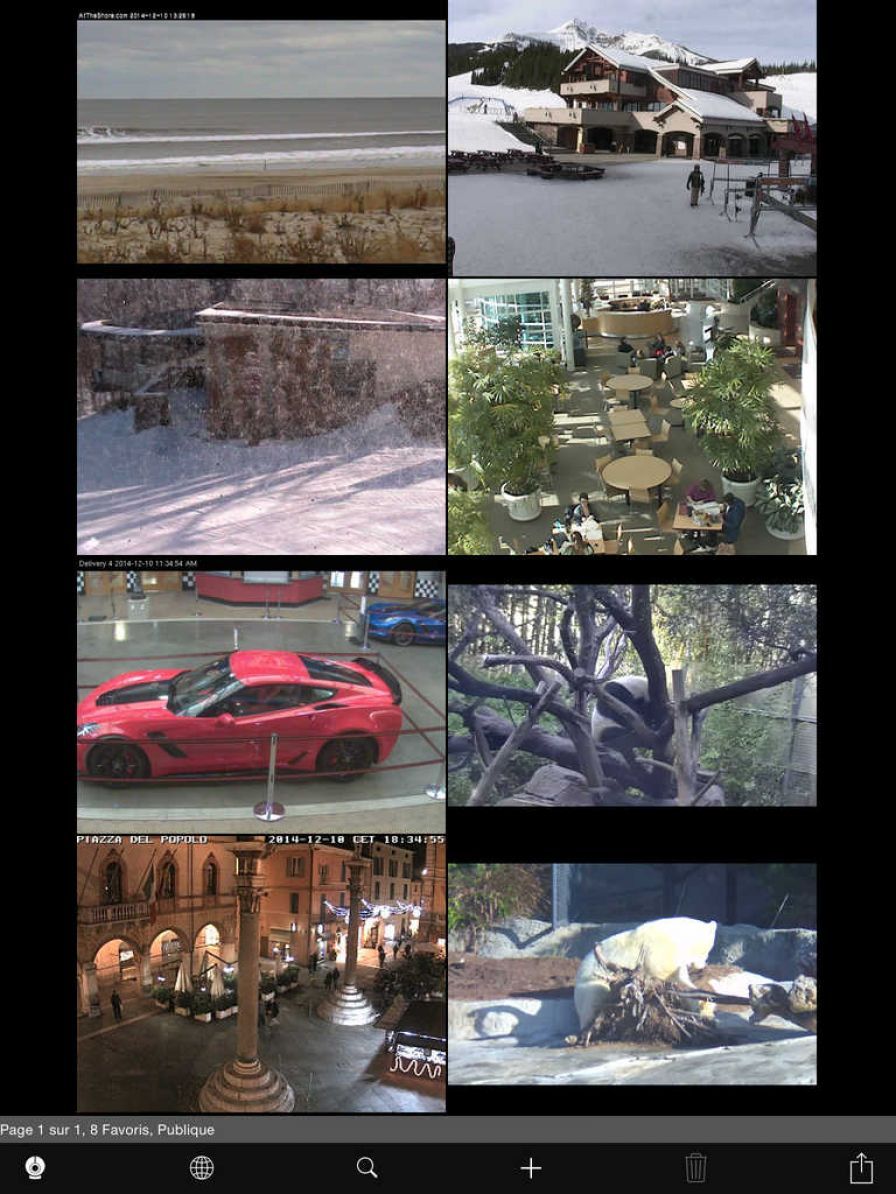The image size is (896, 1194).
Task: Share using the share icon
Action: coord(861,1168)
